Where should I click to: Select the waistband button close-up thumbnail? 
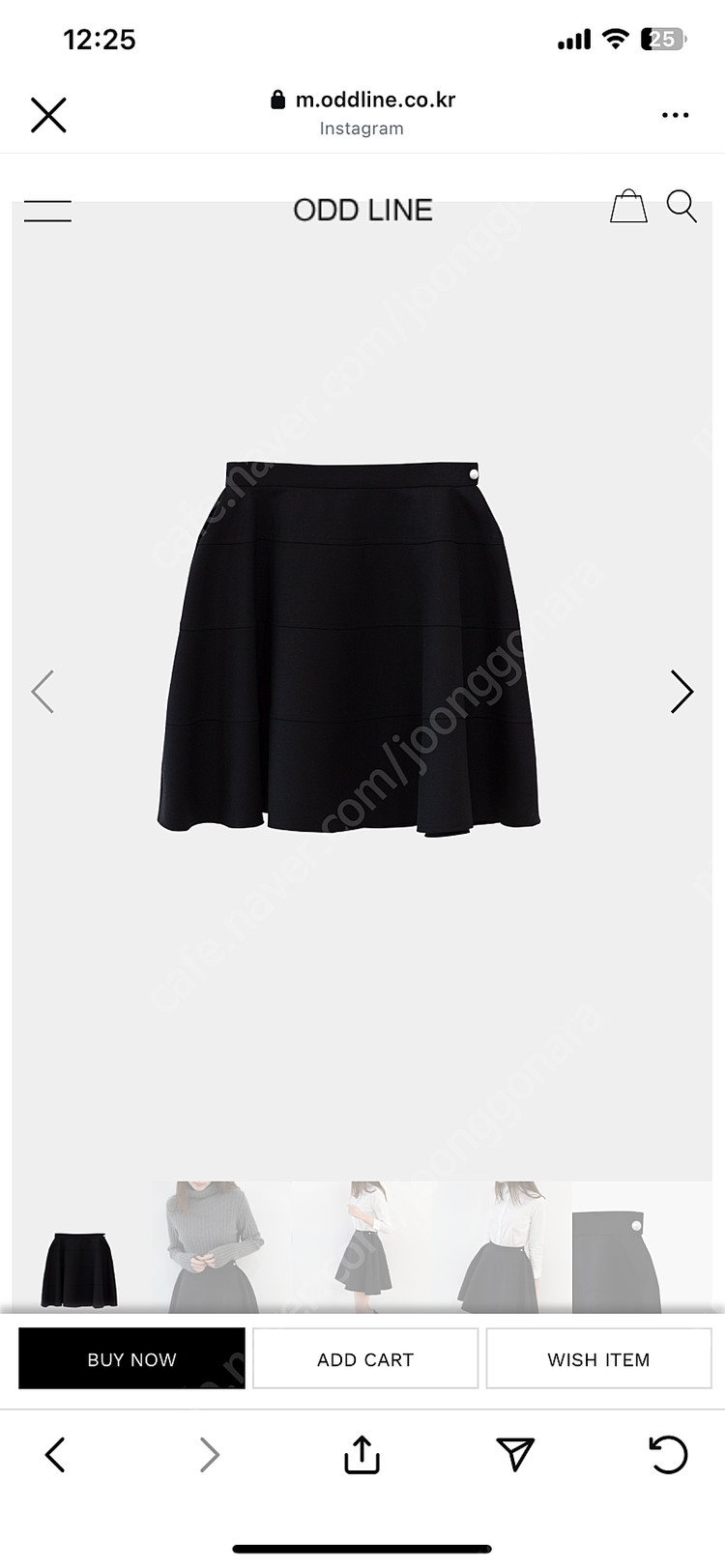point(642,1247)
